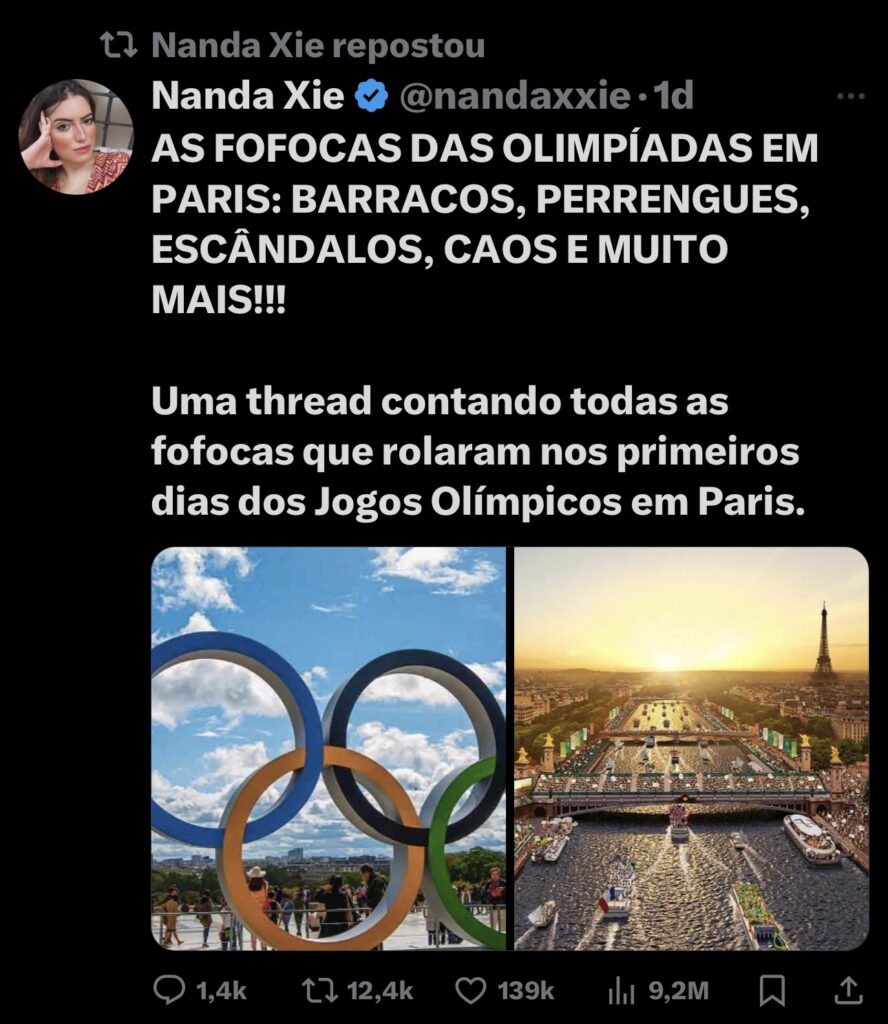Reply to the post with 1,4k comments
888x1024 pixels.
pos(168,990)
